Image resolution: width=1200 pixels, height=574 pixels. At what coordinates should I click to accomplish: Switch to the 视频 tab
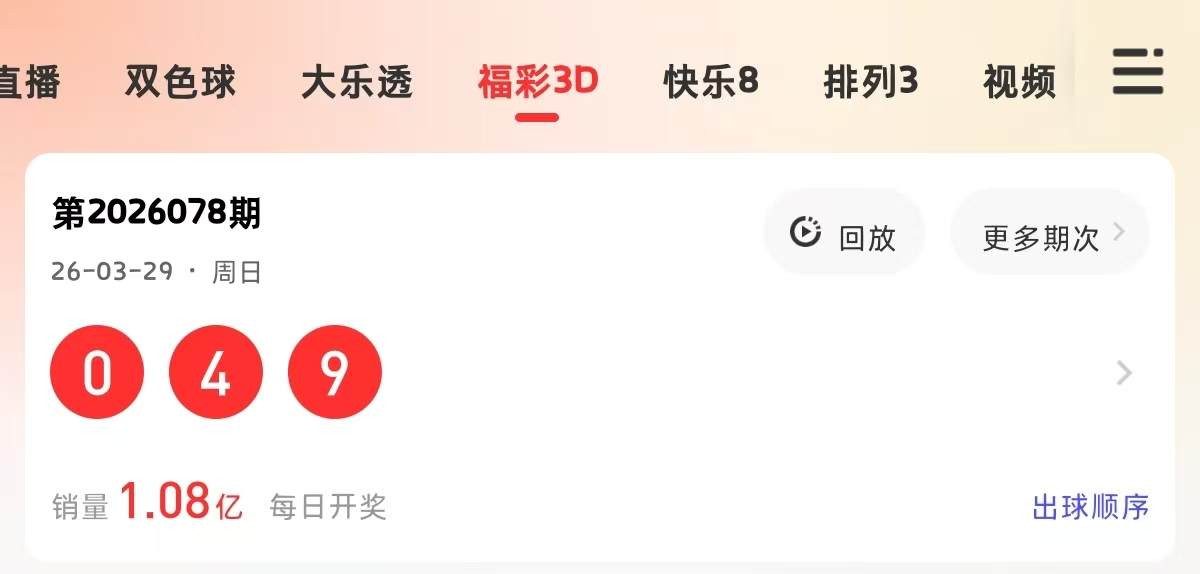[1019, 82]
